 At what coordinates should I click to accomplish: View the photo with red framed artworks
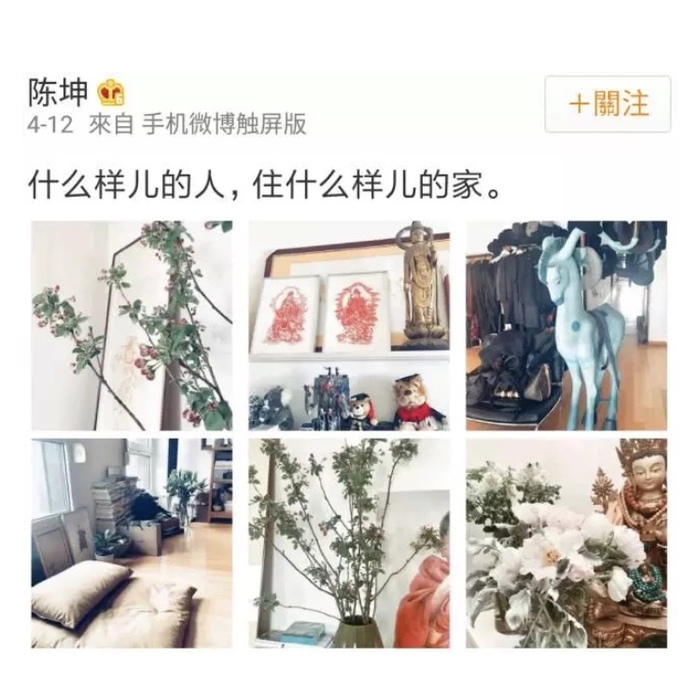pos(349,325)
